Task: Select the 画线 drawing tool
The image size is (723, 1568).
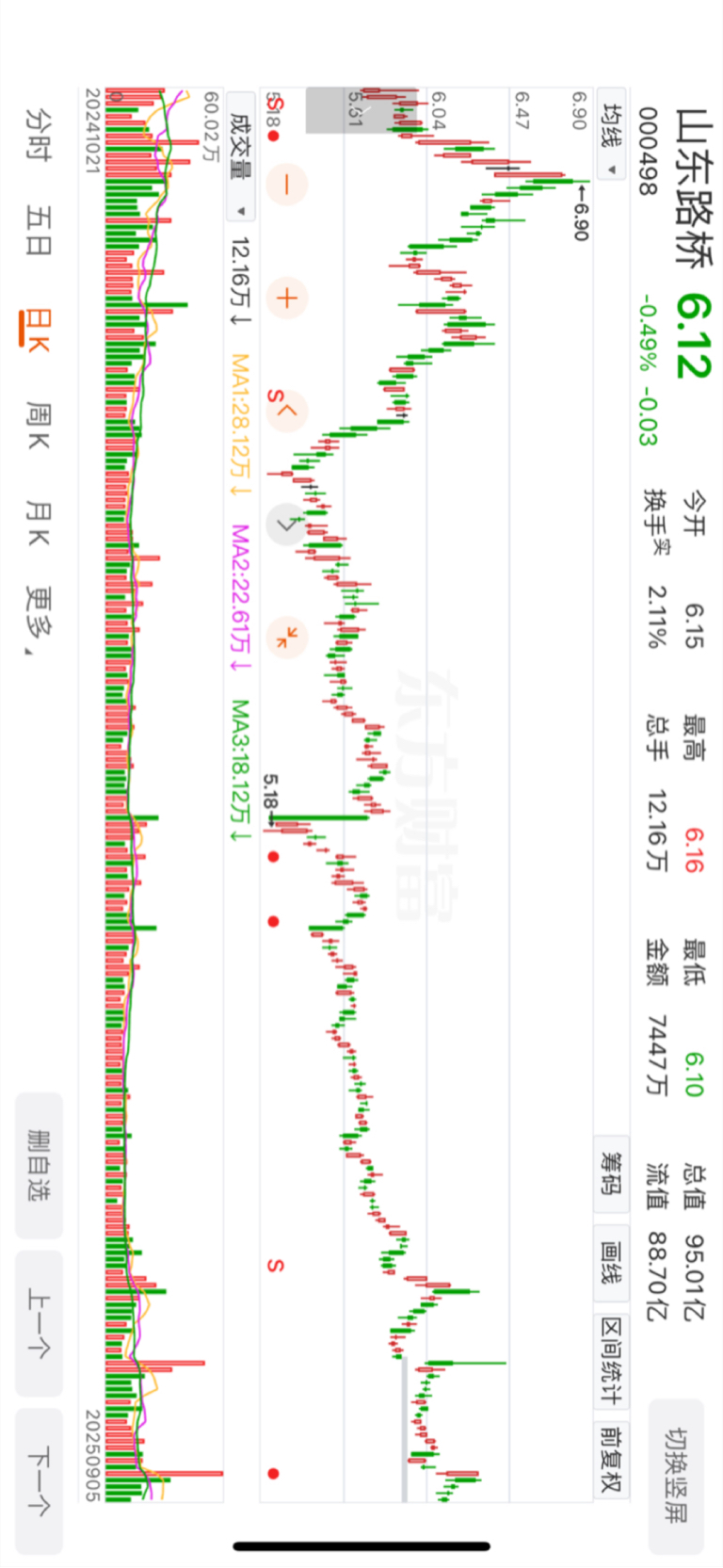Action: (611, 1263)
